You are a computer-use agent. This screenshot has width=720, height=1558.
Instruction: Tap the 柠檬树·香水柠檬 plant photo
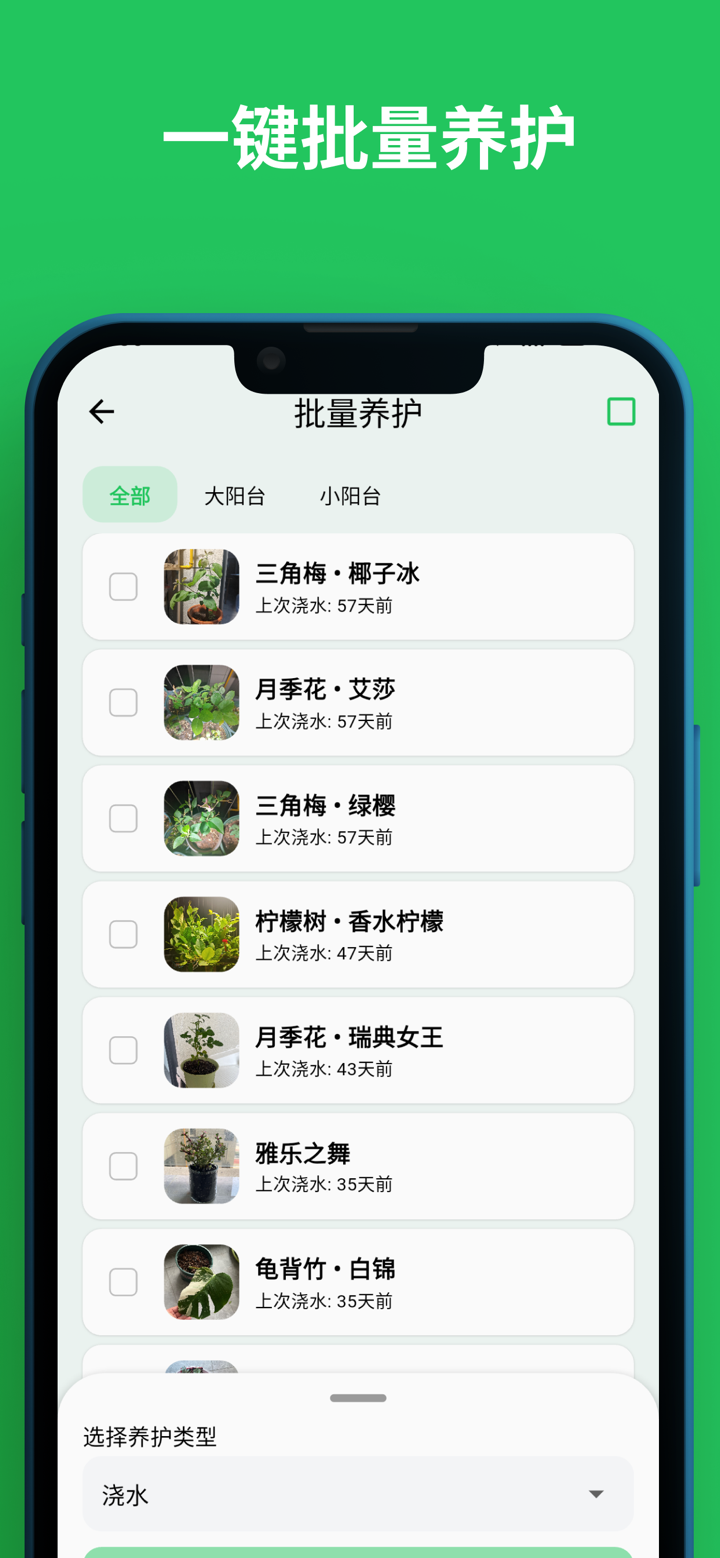point(201,934)
